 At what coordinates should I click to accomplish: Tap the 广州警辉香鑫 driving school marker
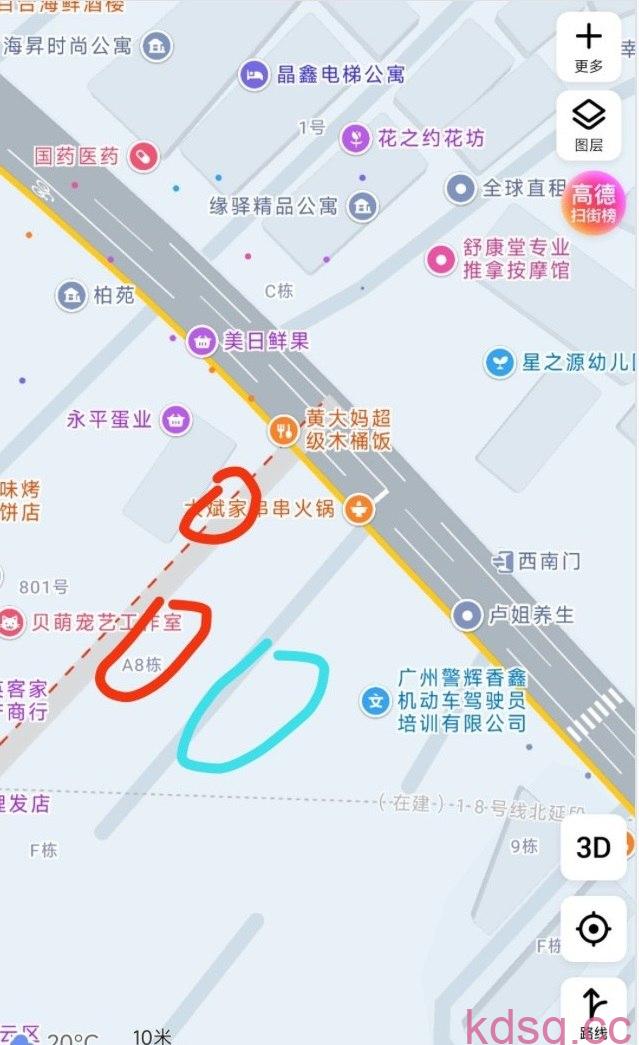click(x=375, y=702)
